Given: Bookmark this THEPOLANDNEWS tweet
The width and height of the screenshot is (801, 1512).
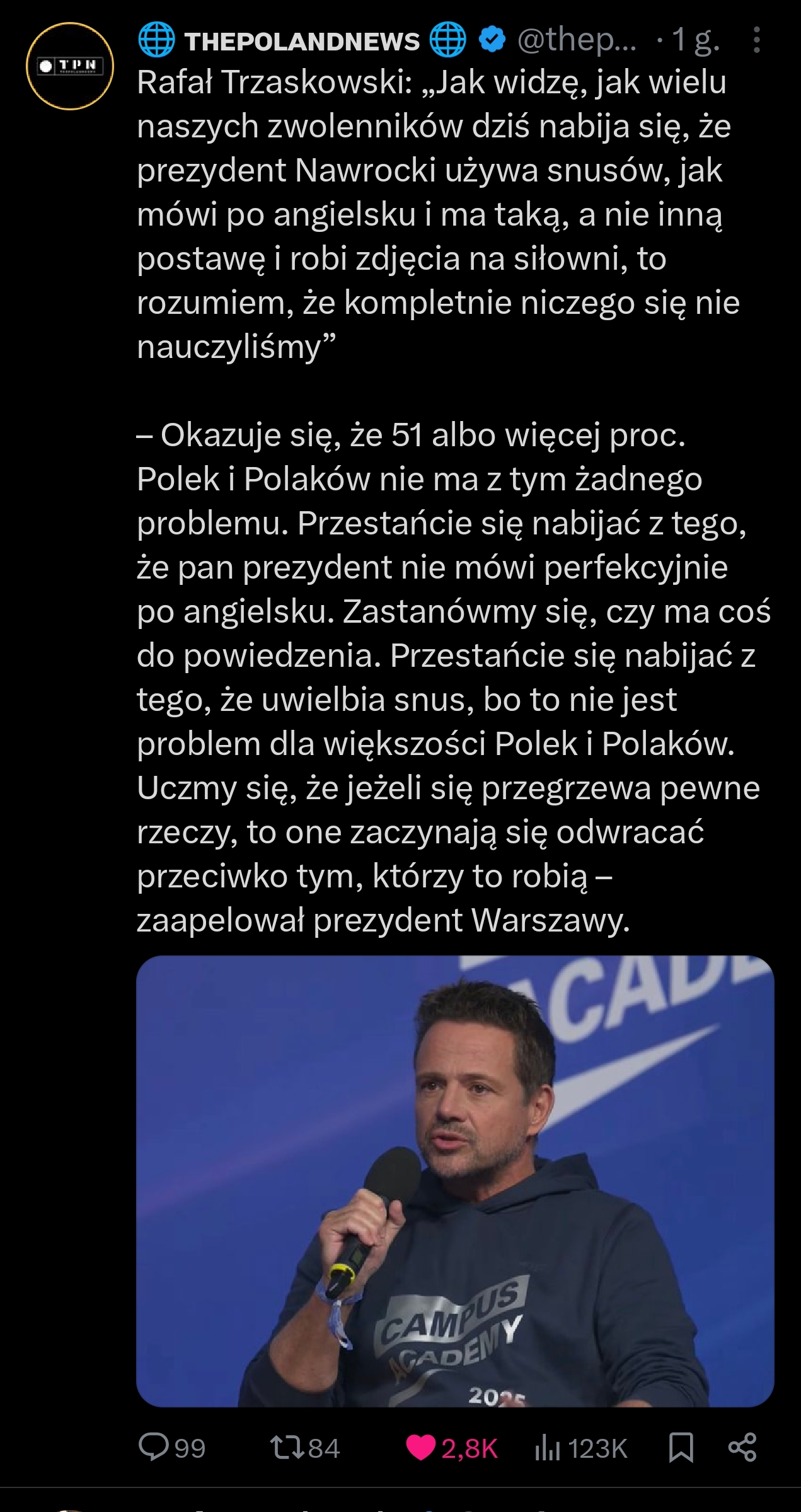Looking at the screenshot, I should click(681, 1446).
